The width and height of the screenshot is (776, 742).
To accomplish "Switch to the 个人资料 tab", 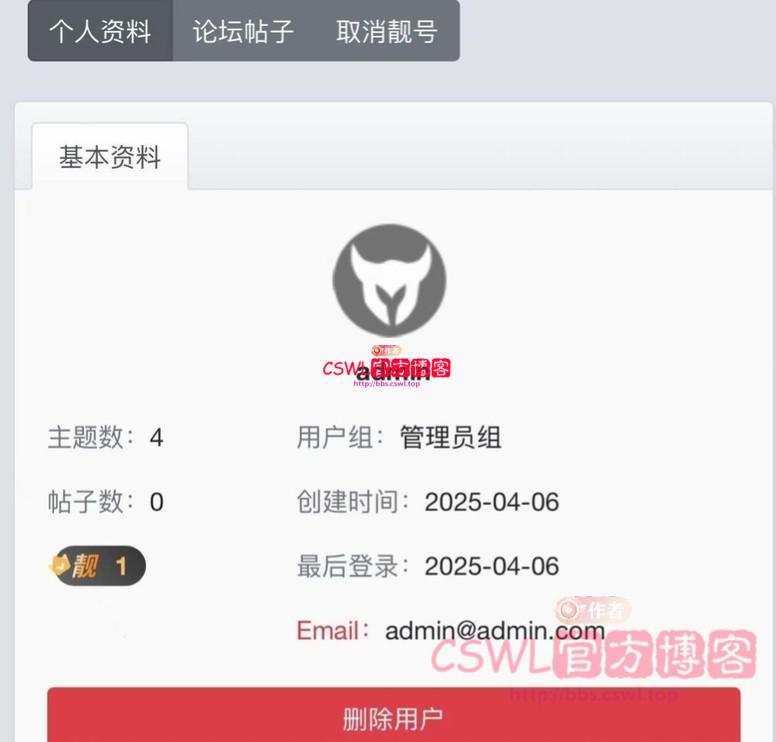I will 100,31.
